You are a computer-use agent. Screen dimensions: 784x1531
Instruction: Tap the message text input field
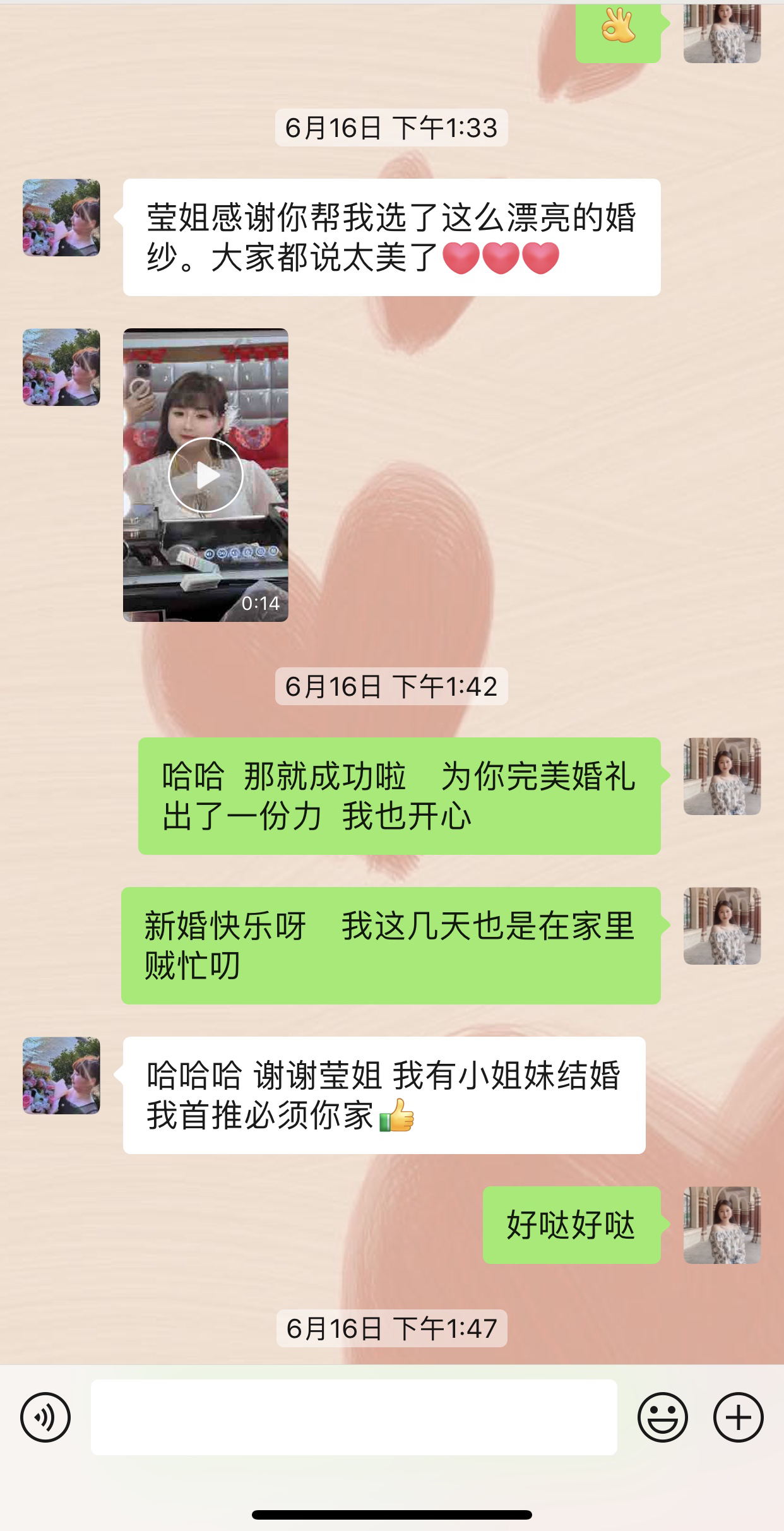tap(353, 1417)
